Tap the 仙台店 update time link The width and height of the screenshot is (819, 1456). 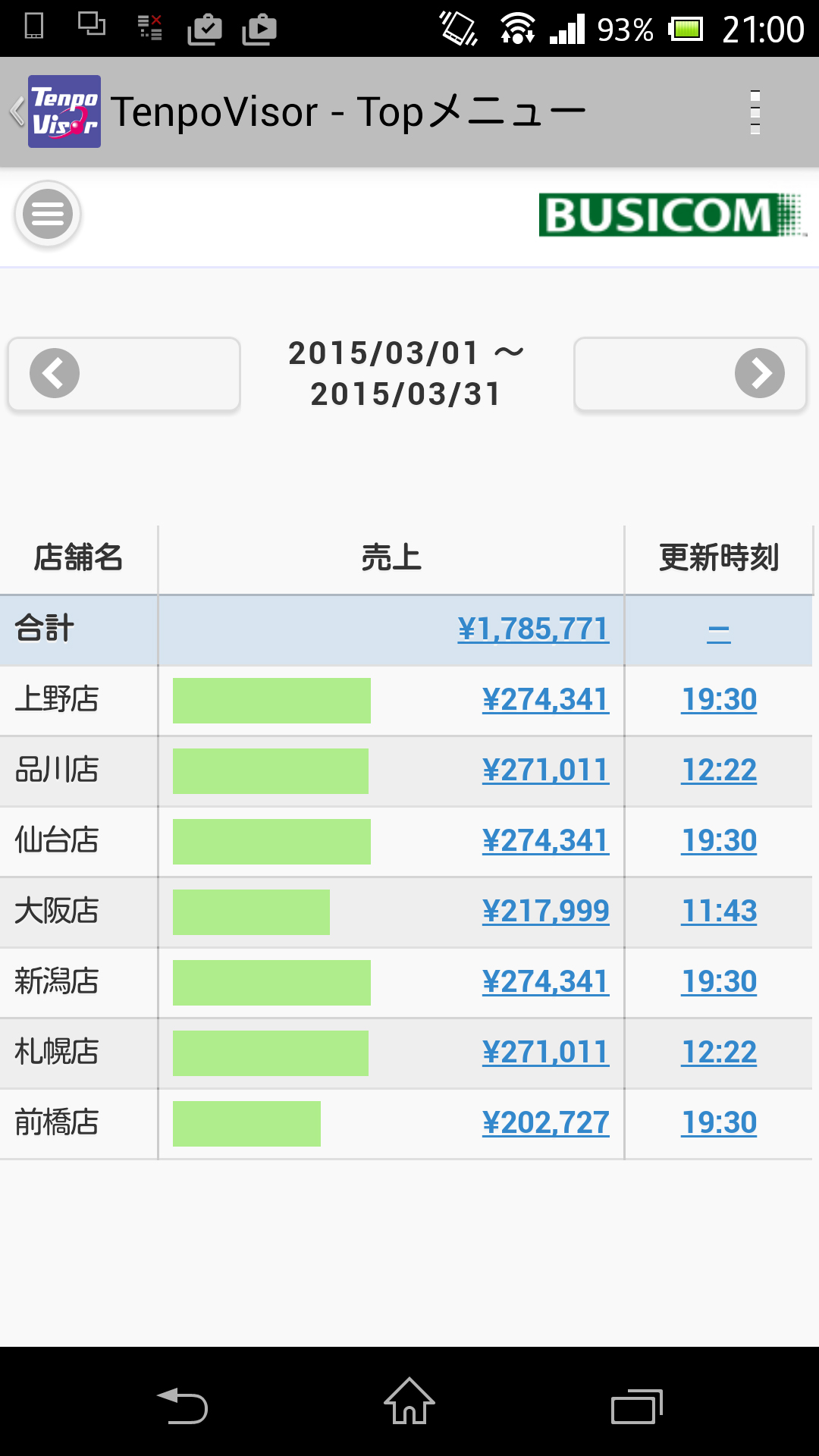click(719, 841)
